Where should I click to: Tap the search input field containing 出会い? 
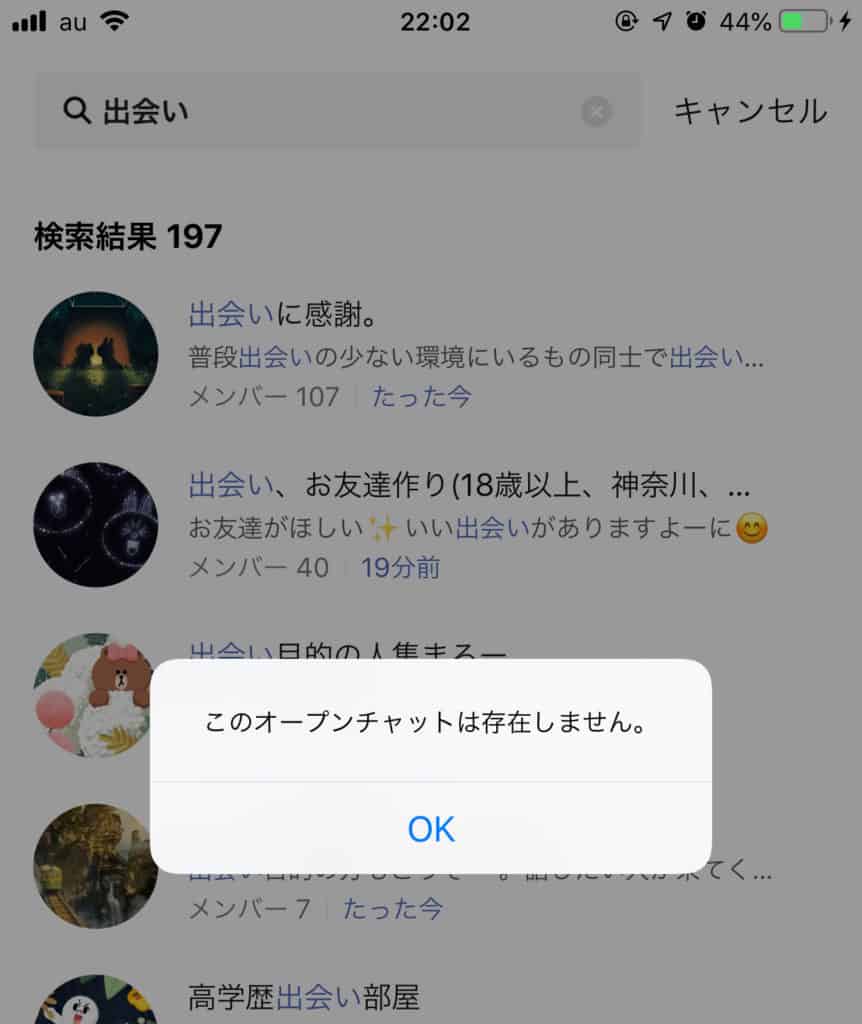tap(300, 110)
